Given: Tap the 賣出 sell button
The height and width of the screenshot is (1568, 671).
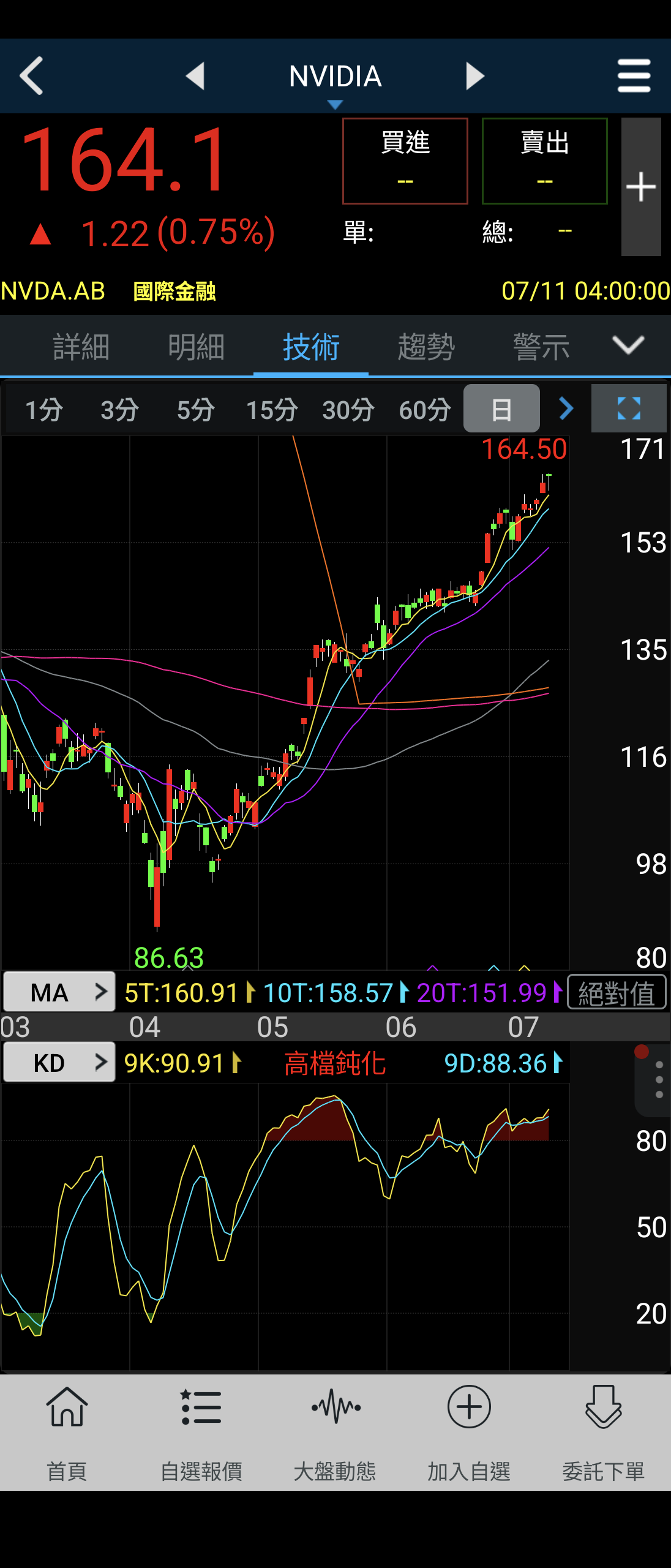Looking at the screenshot, I should click(544, 160).
